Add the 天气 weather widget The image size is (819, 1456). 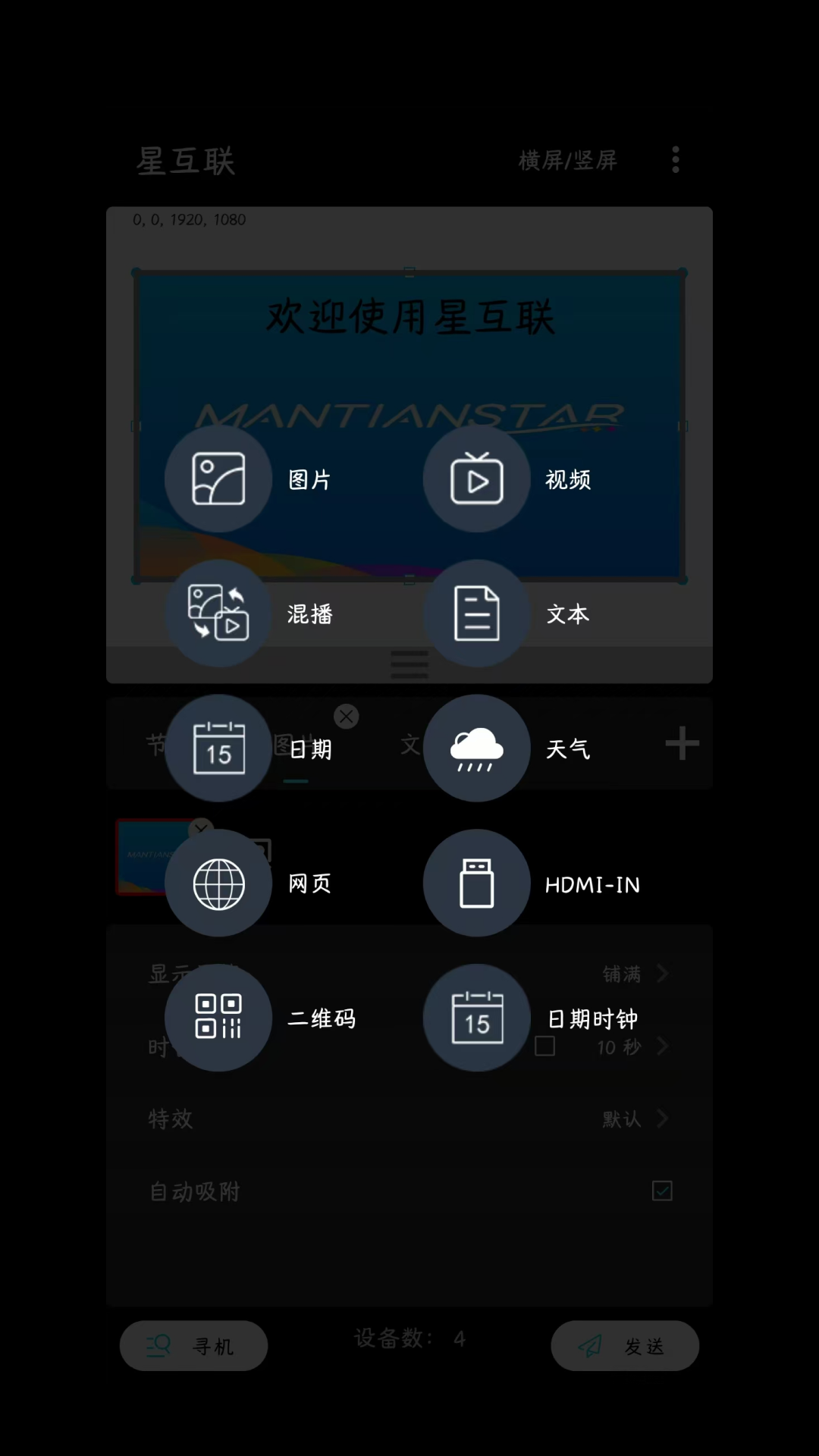point(476,748)
